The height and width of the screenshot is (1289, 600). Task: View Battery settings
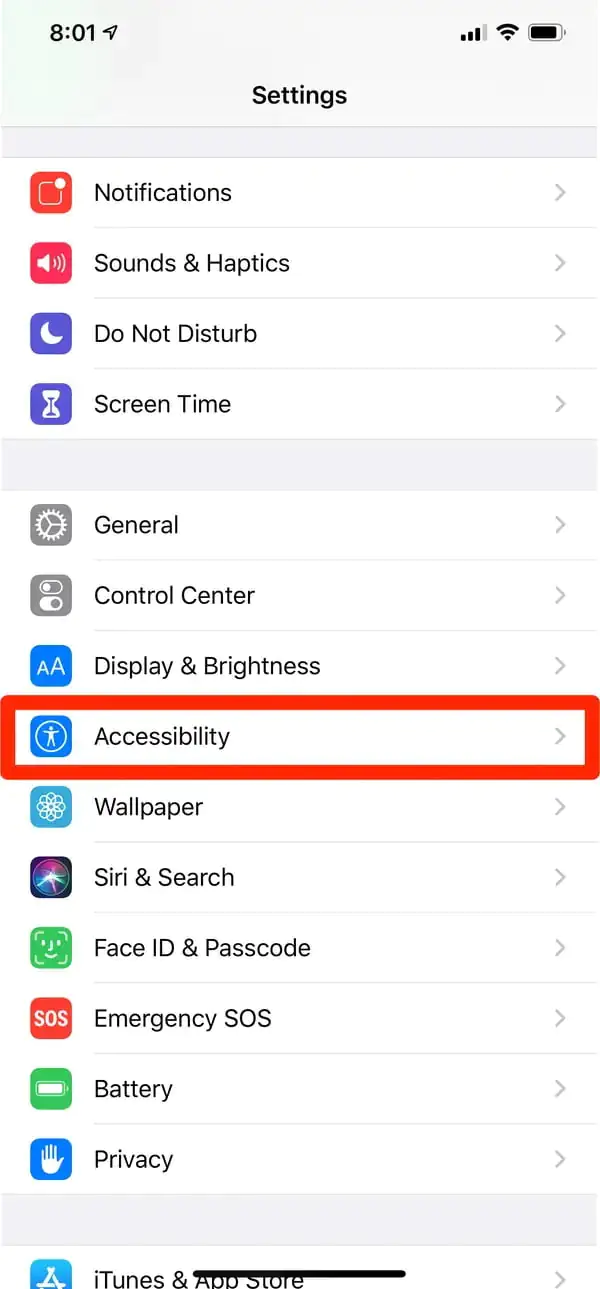300,1089
